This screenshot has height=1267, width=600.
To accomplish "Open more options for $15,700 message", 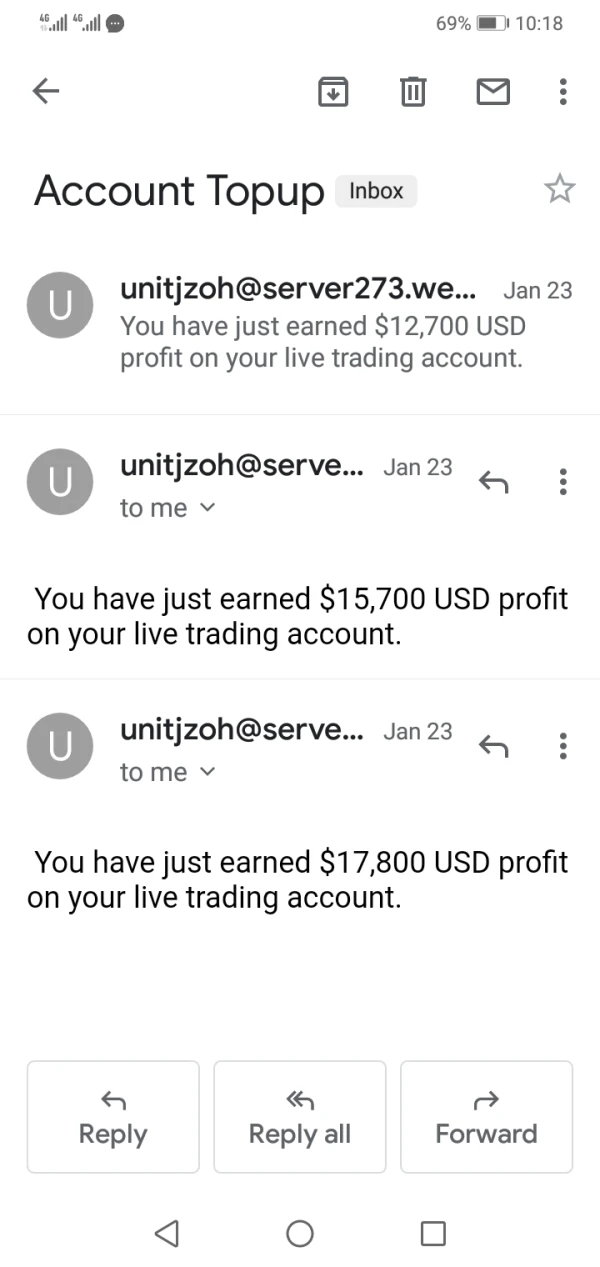I will tap(563, 482).
